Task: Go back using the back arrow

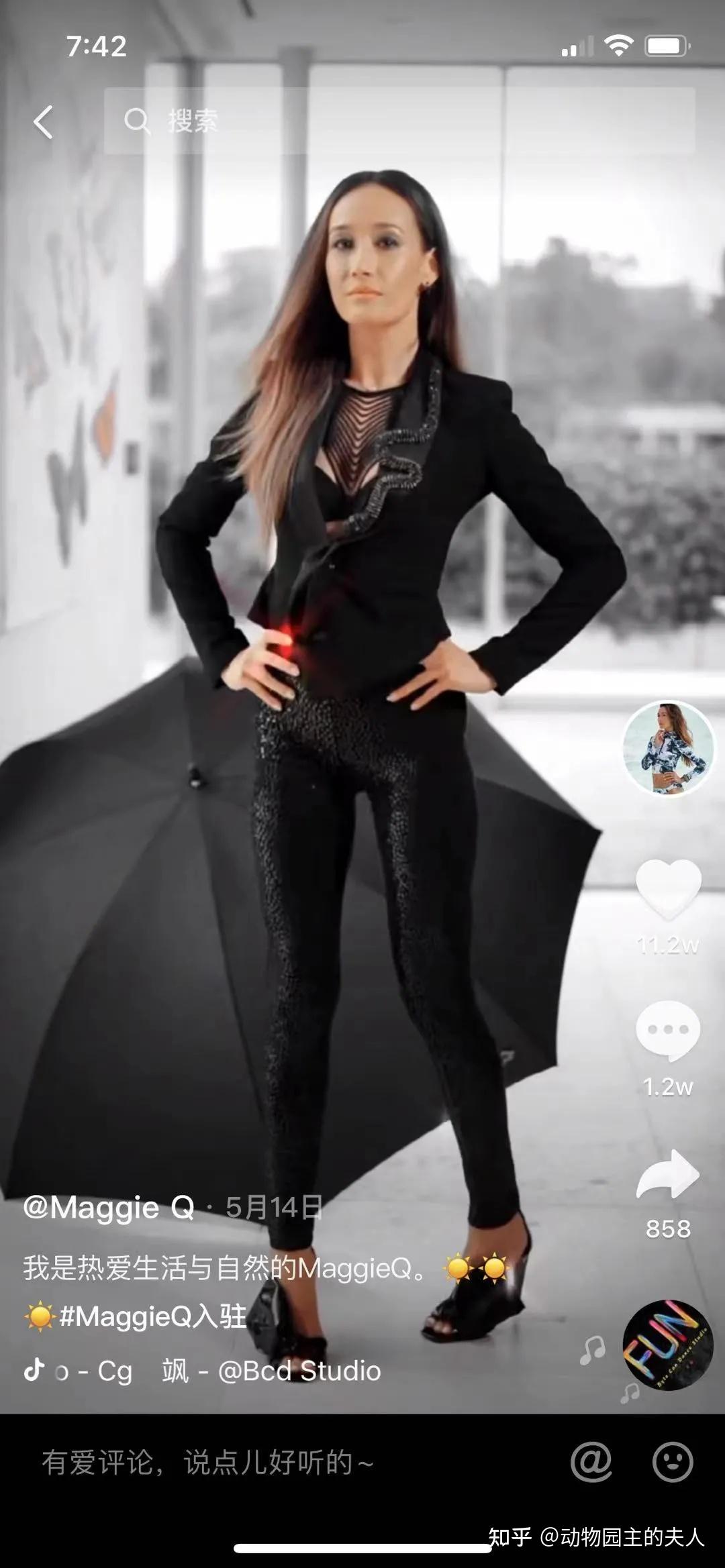Action: coord(44,122)
